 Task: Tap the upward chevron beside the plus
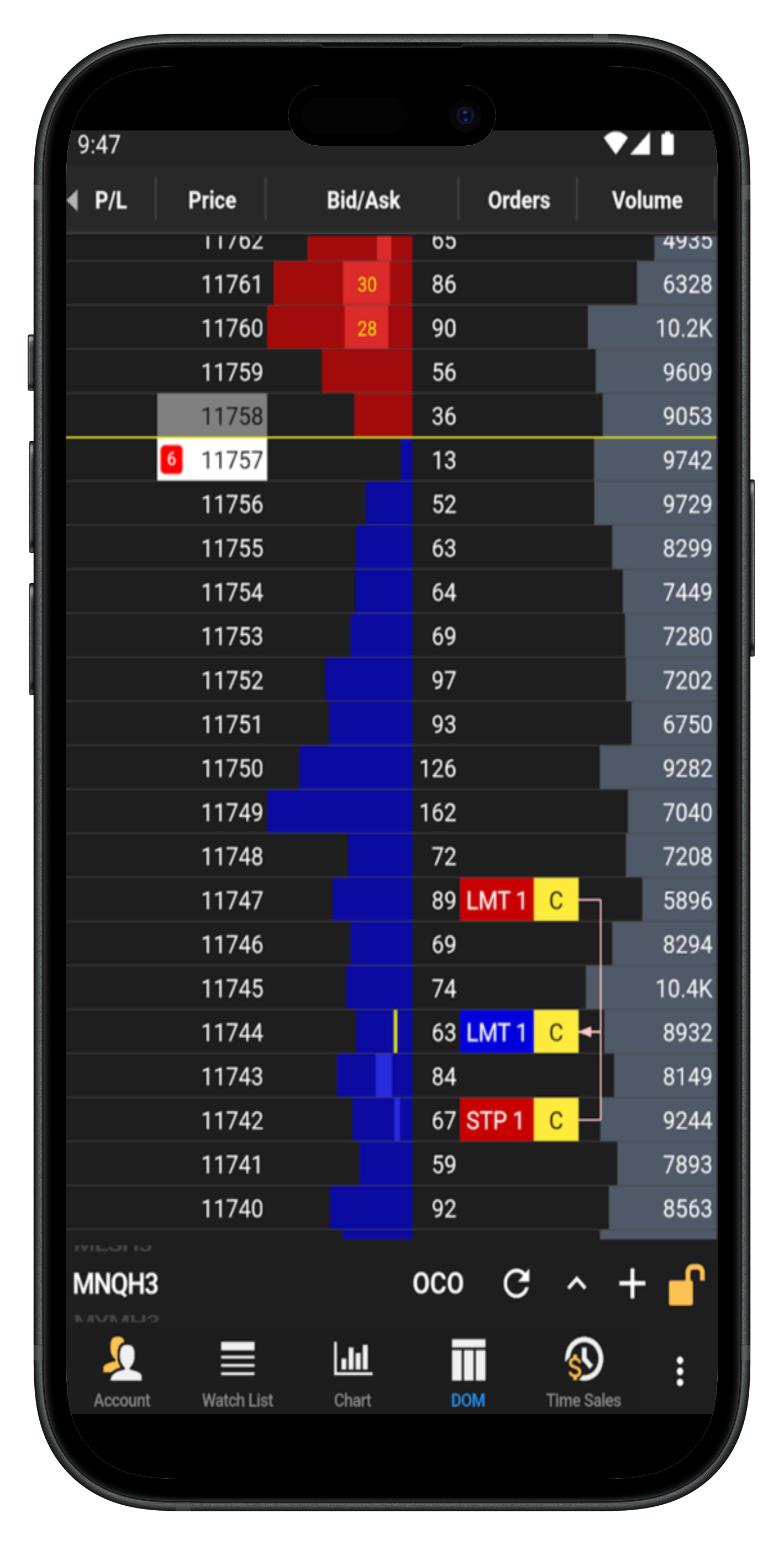(x=576, y=1284)
